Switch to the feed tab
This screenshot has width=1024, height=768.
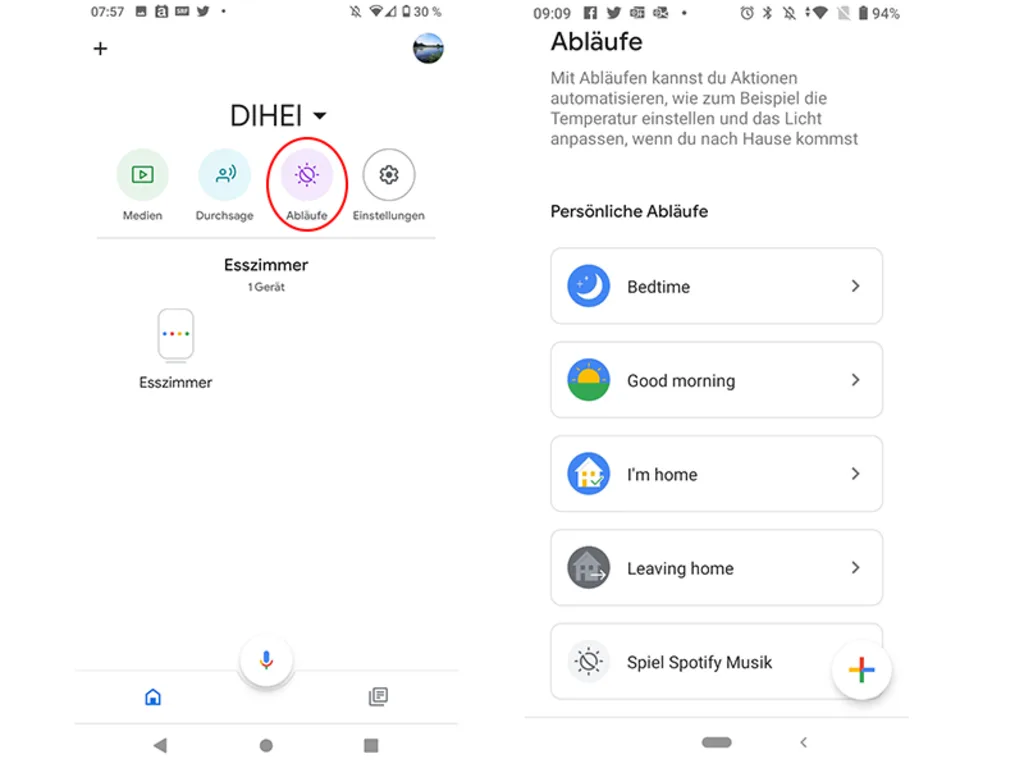[x=378, y=697]
